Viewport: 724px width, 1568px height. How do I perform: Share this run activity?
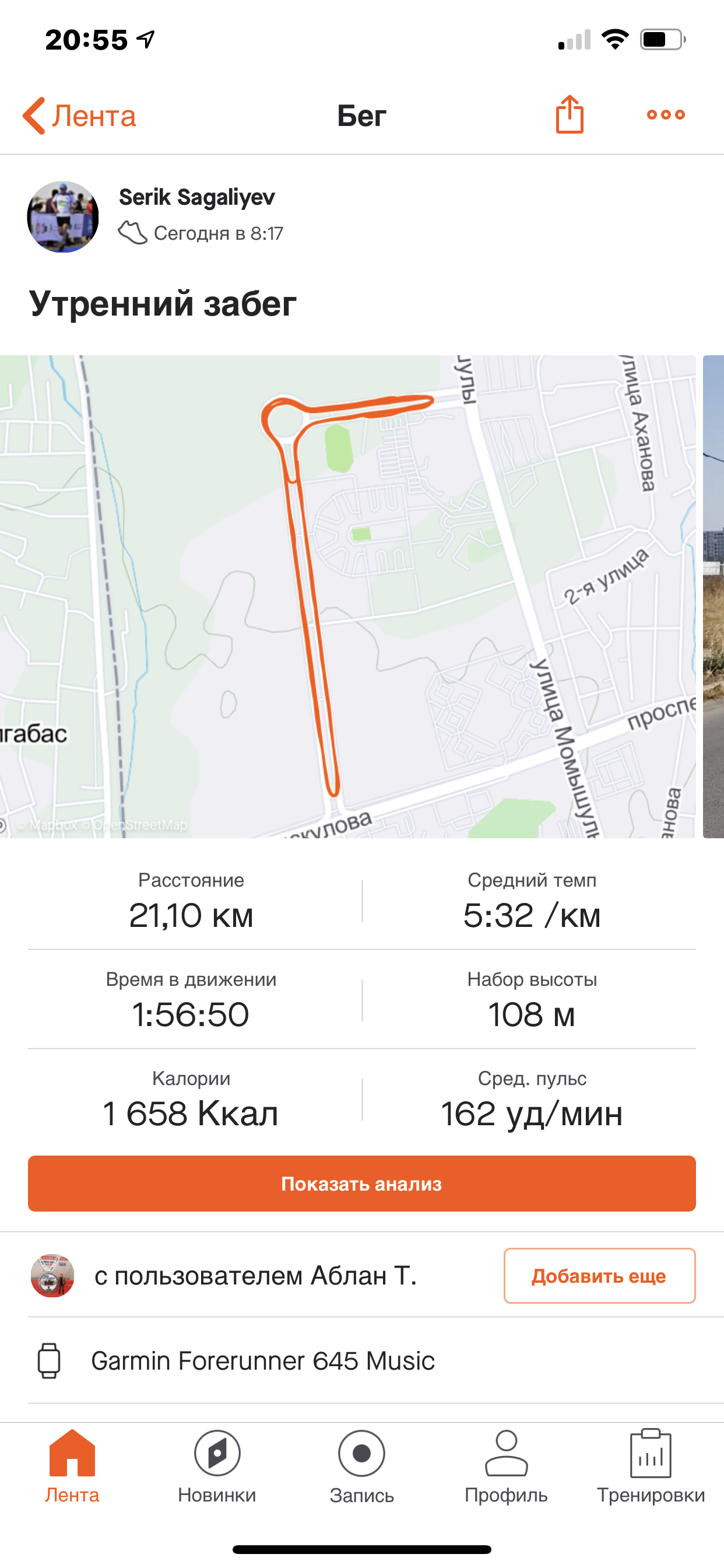(570, 114)
